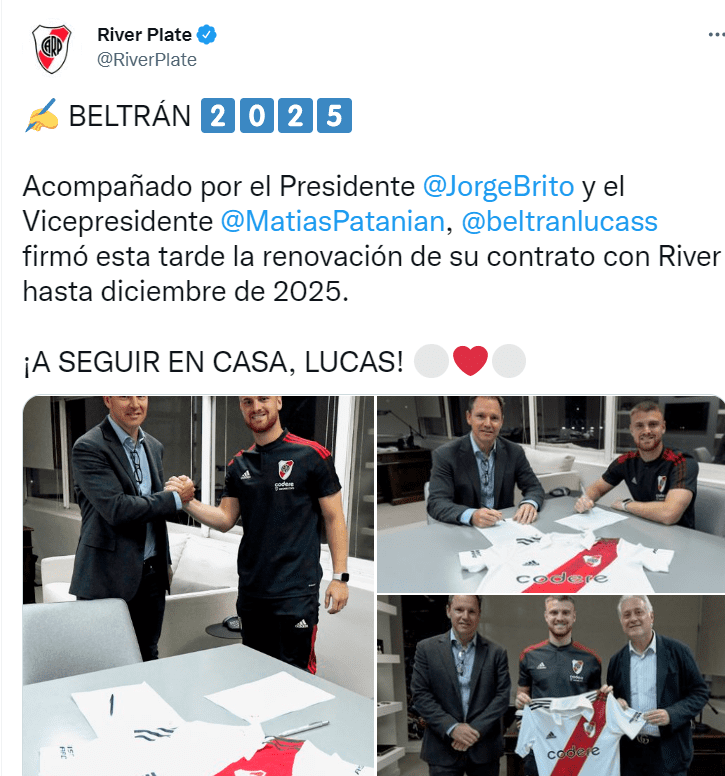This screenshot has height=776, width=725.
Task: View the photo of three men holding jersey
Action: (x=551, y=685)
